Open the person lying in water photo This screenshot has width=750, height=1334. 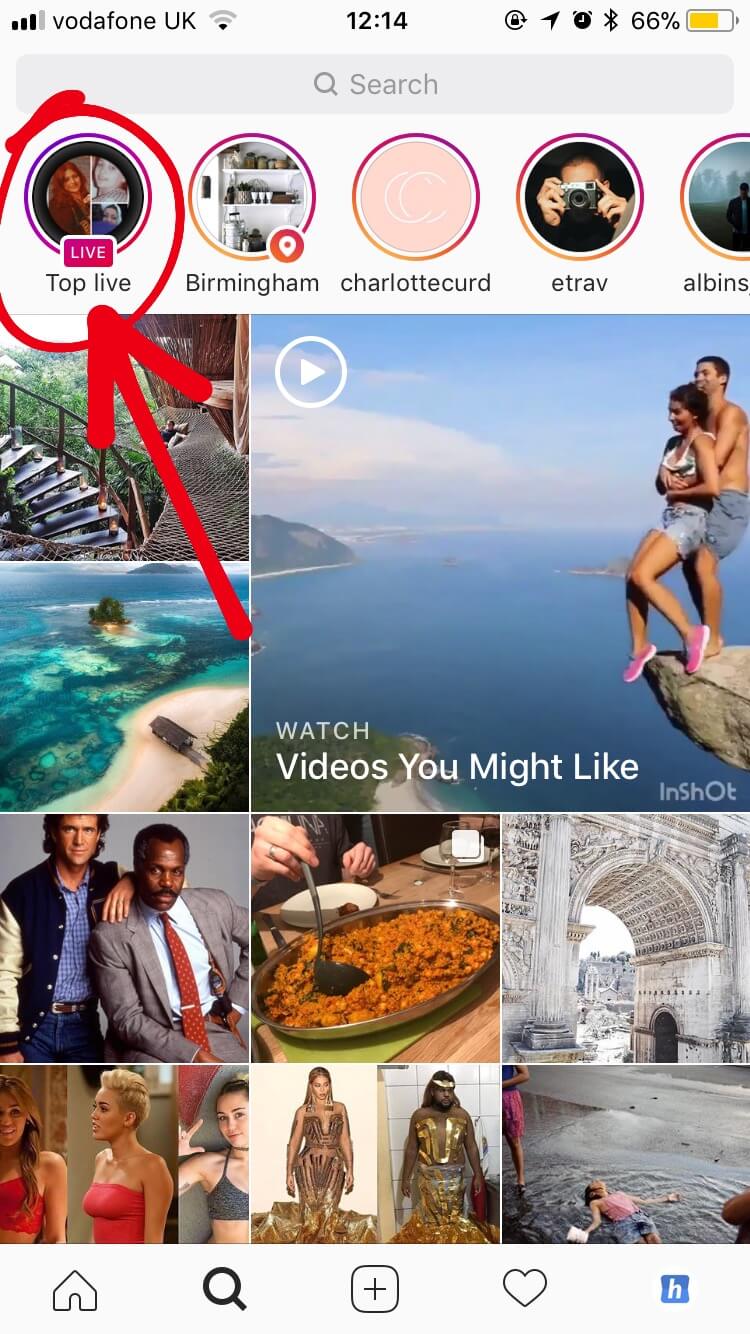626,1154
